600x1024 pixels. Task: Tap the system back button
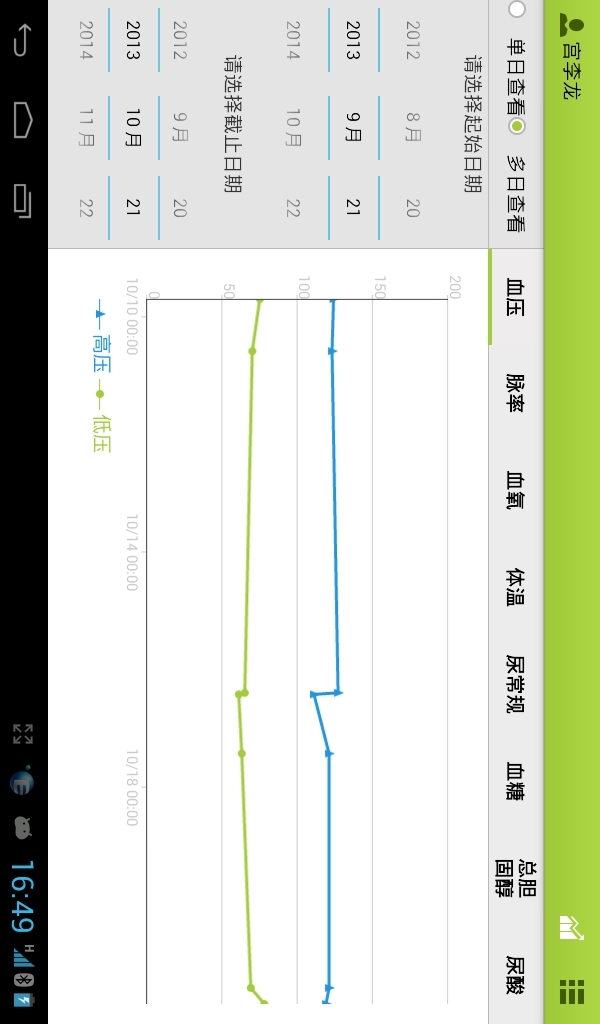23,40
